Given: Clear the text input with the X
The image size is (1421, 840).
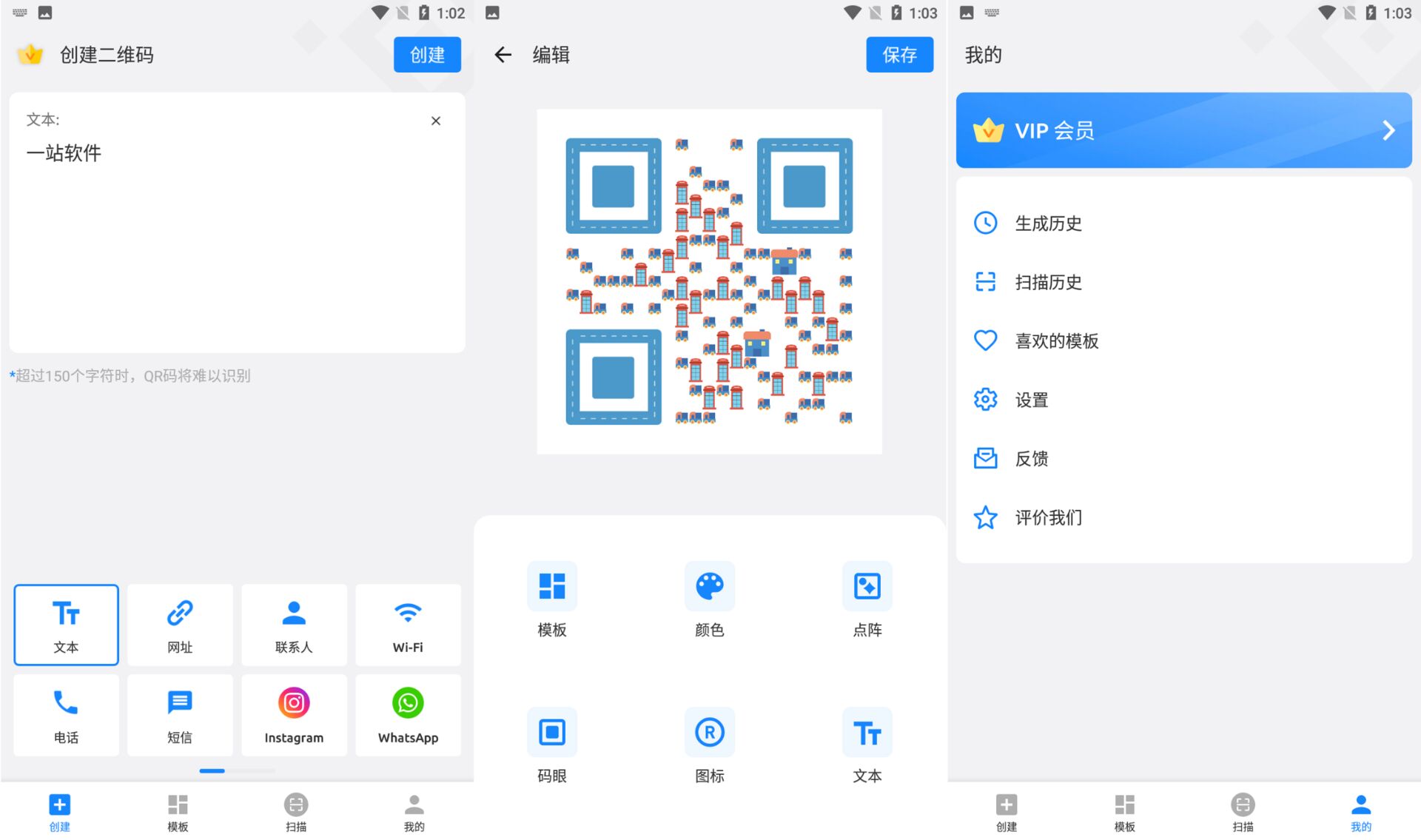Looking at the screenshot, I should [436, 121].
